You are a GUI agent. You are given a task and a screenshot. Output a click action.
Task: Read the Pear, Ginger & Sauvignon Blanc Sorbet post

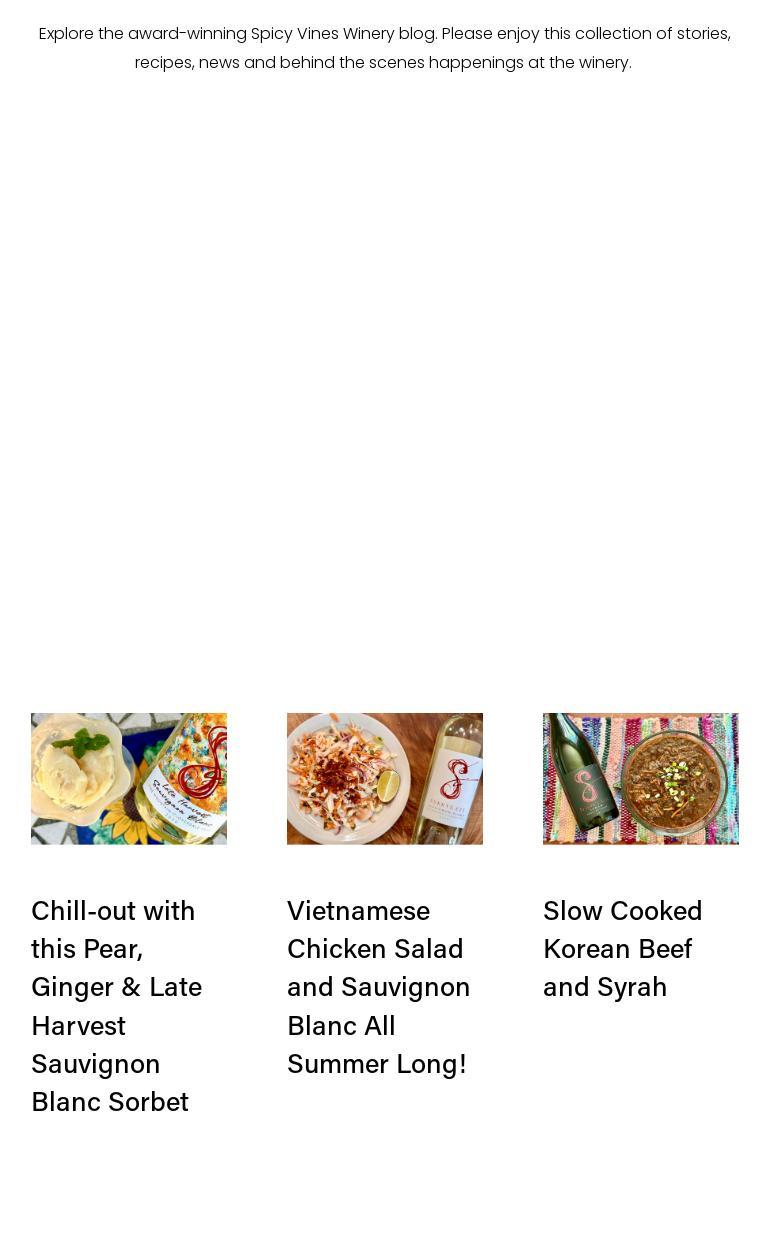(x=116, y=1005)
